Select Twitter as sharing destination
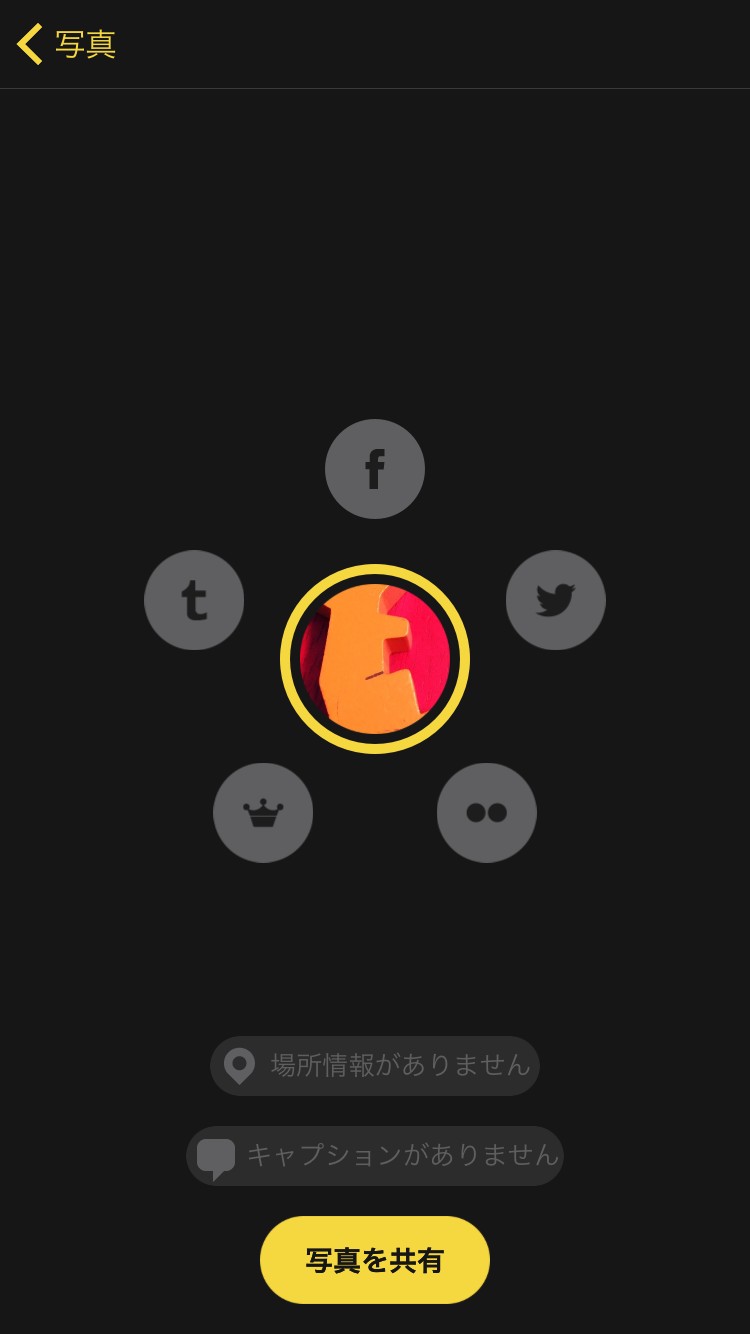 [556, 600]
